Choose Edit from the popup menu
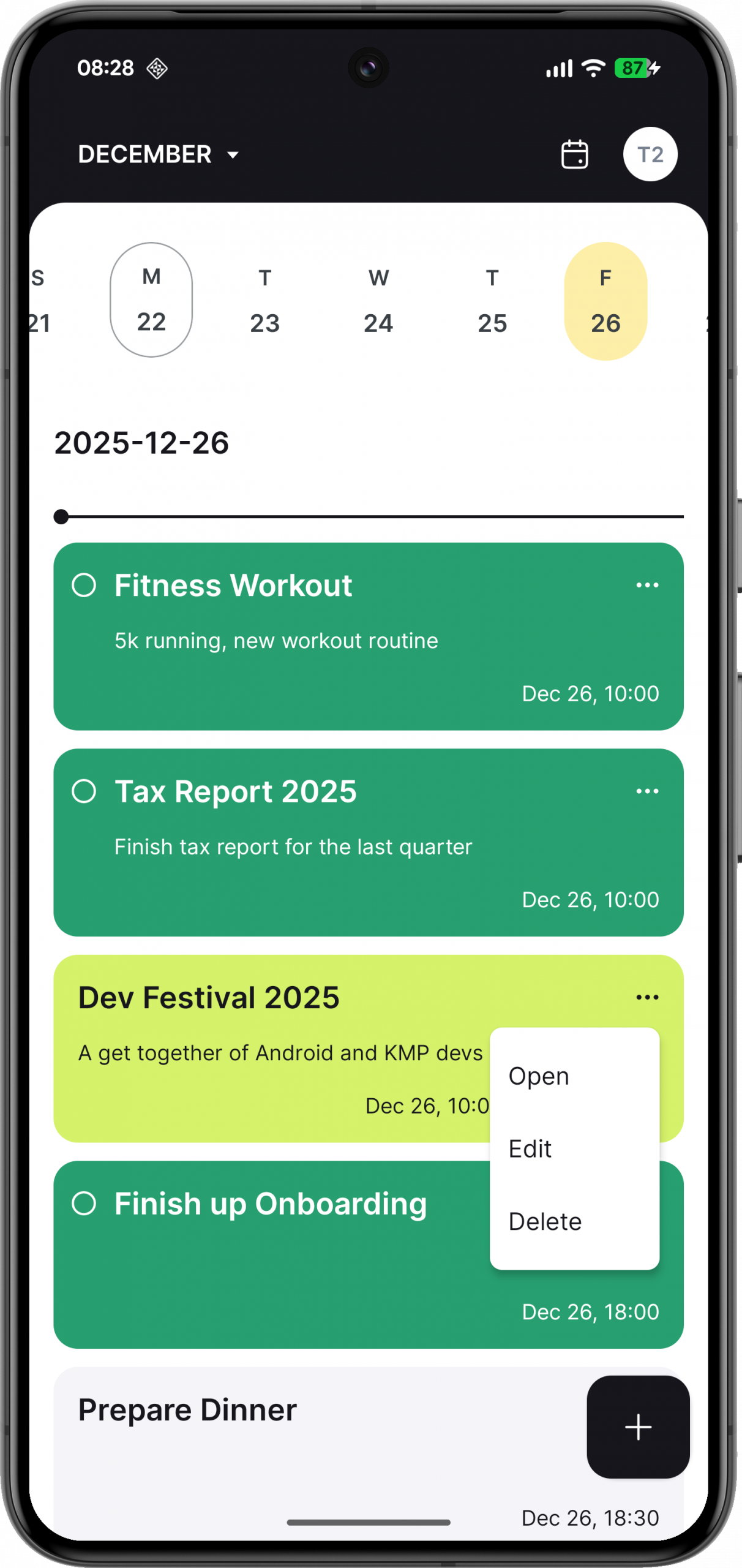Screen dimensions: 742x1568 [530, 1148]
